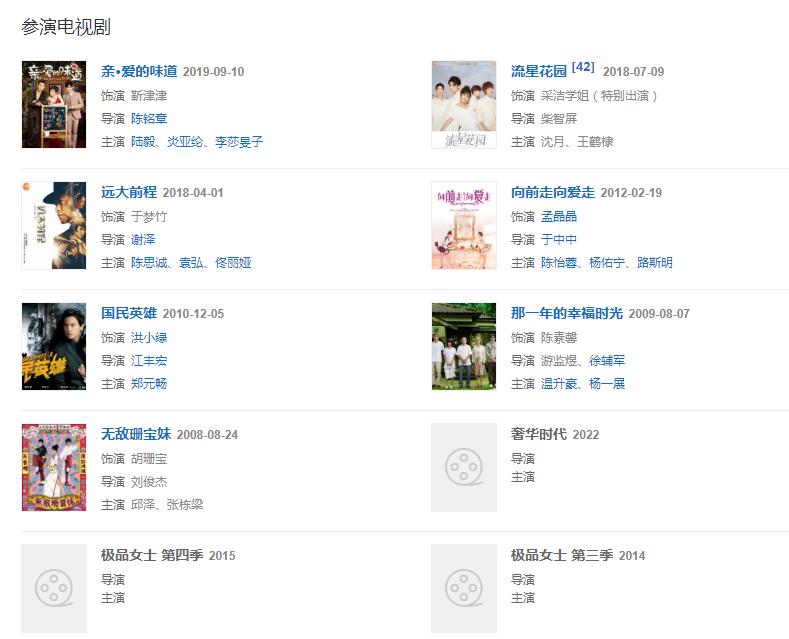789x639 pixels.
Task: Open the 远大前程 title link
Action: (129, 192)
